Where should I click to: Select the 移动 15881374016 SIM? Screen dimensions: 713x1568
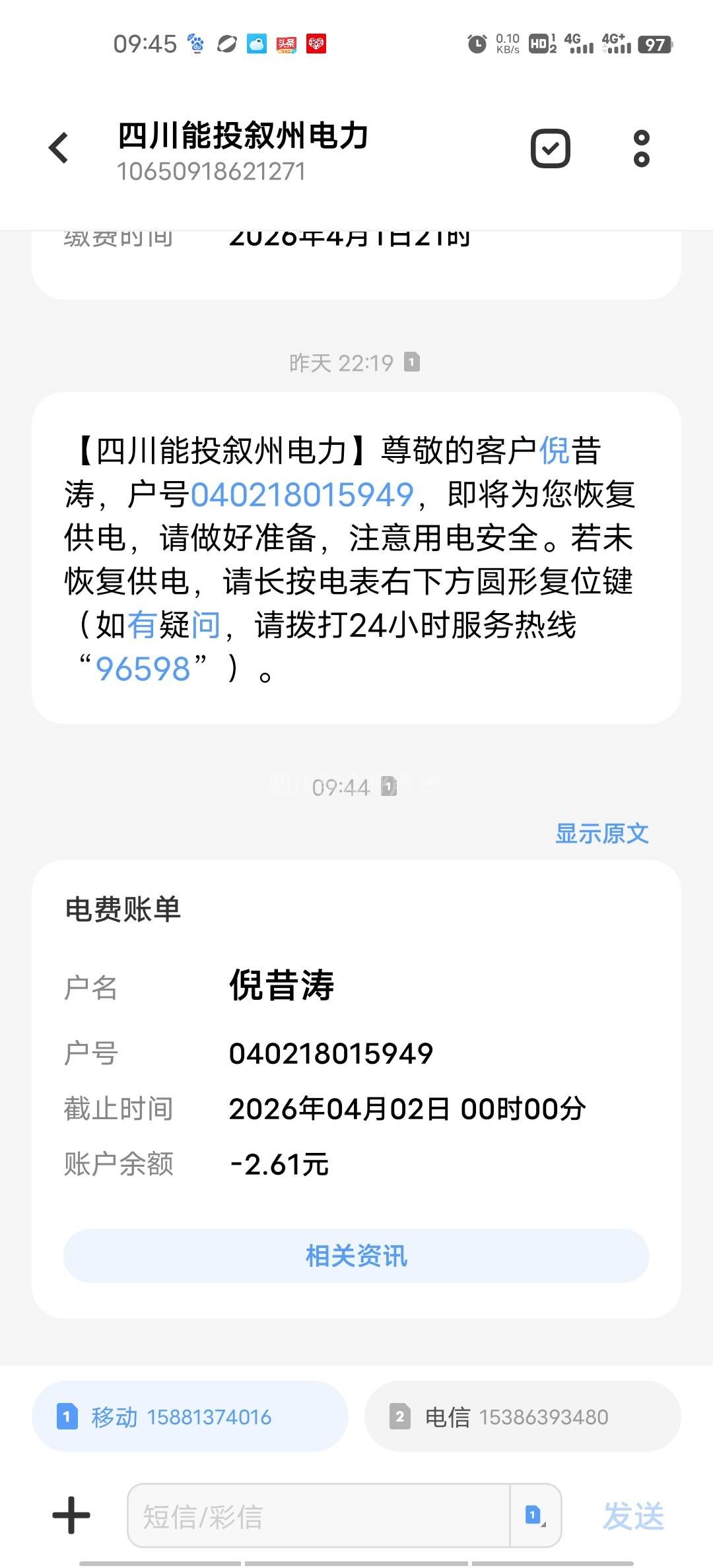(190, 1417)
